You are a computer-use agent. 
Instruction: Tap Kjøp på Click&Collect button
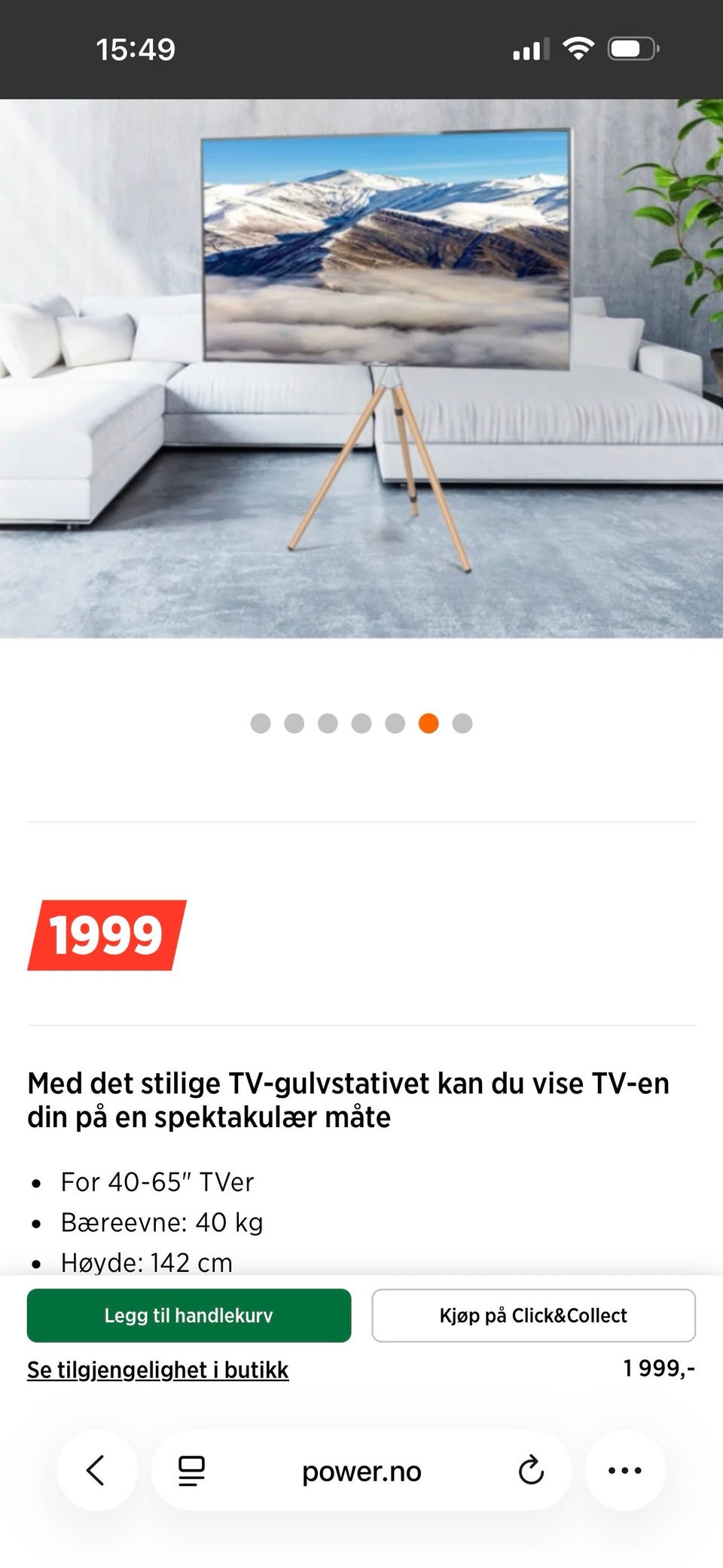[x=532, y=1315]
